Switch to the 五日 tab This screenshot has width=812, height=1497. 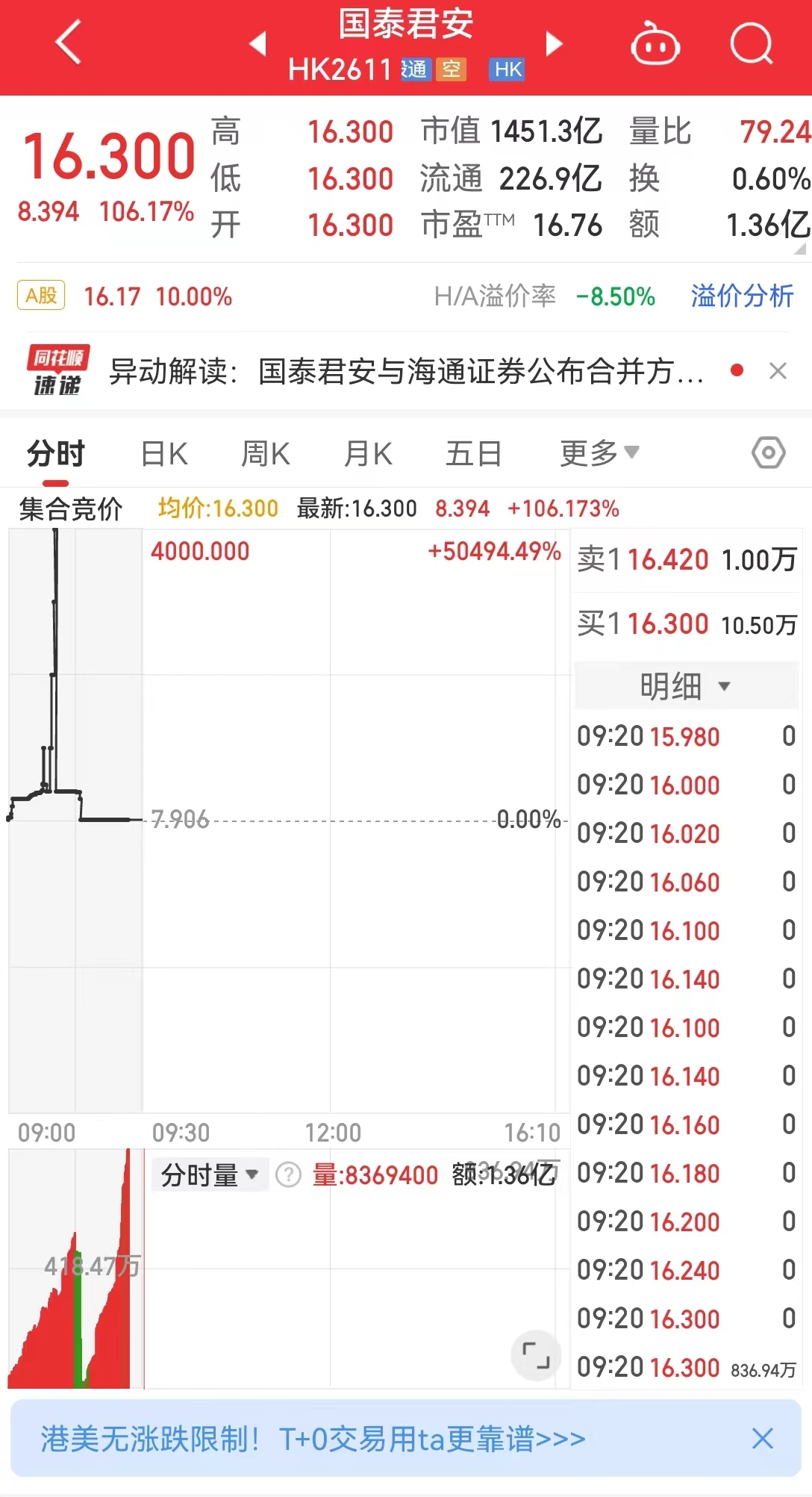tap(473, 453)
